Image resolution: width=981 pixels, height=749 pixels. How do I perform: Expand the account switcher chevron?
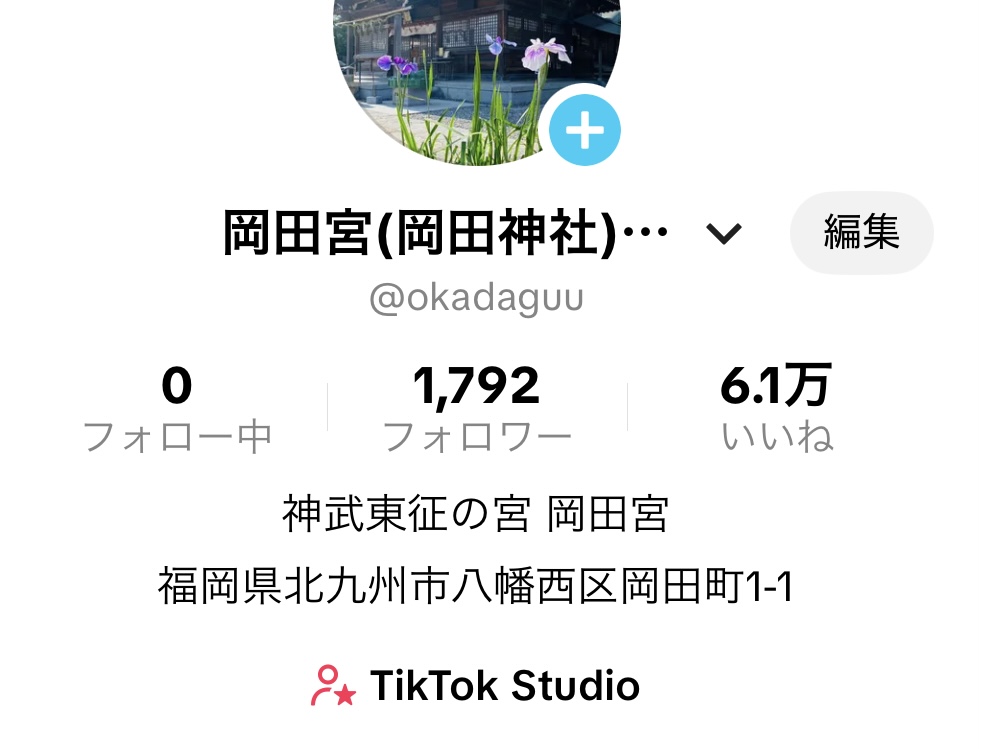[723, 234]
